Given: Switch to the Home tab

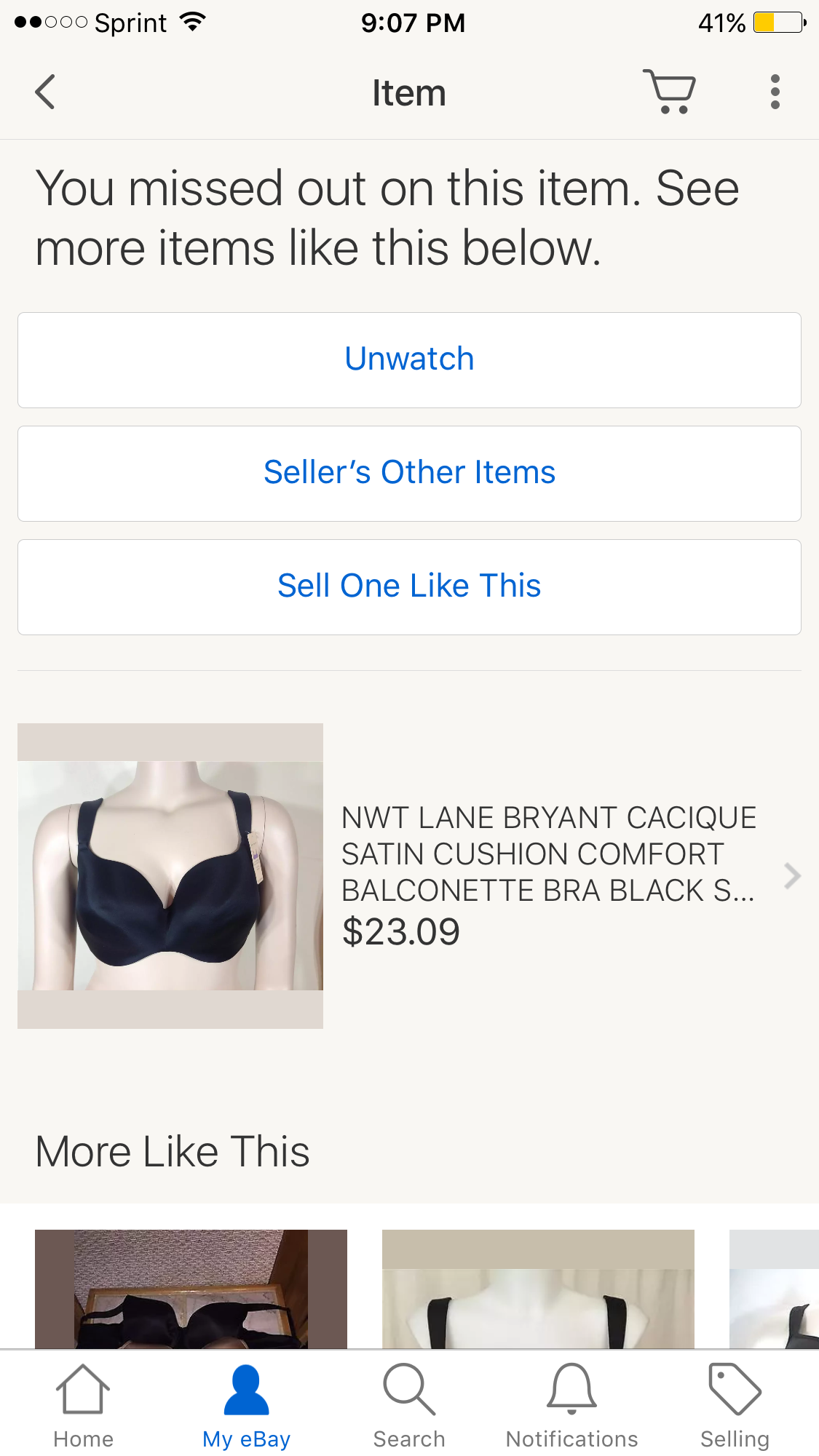Looking at the screenshot, I should 83,1412.
